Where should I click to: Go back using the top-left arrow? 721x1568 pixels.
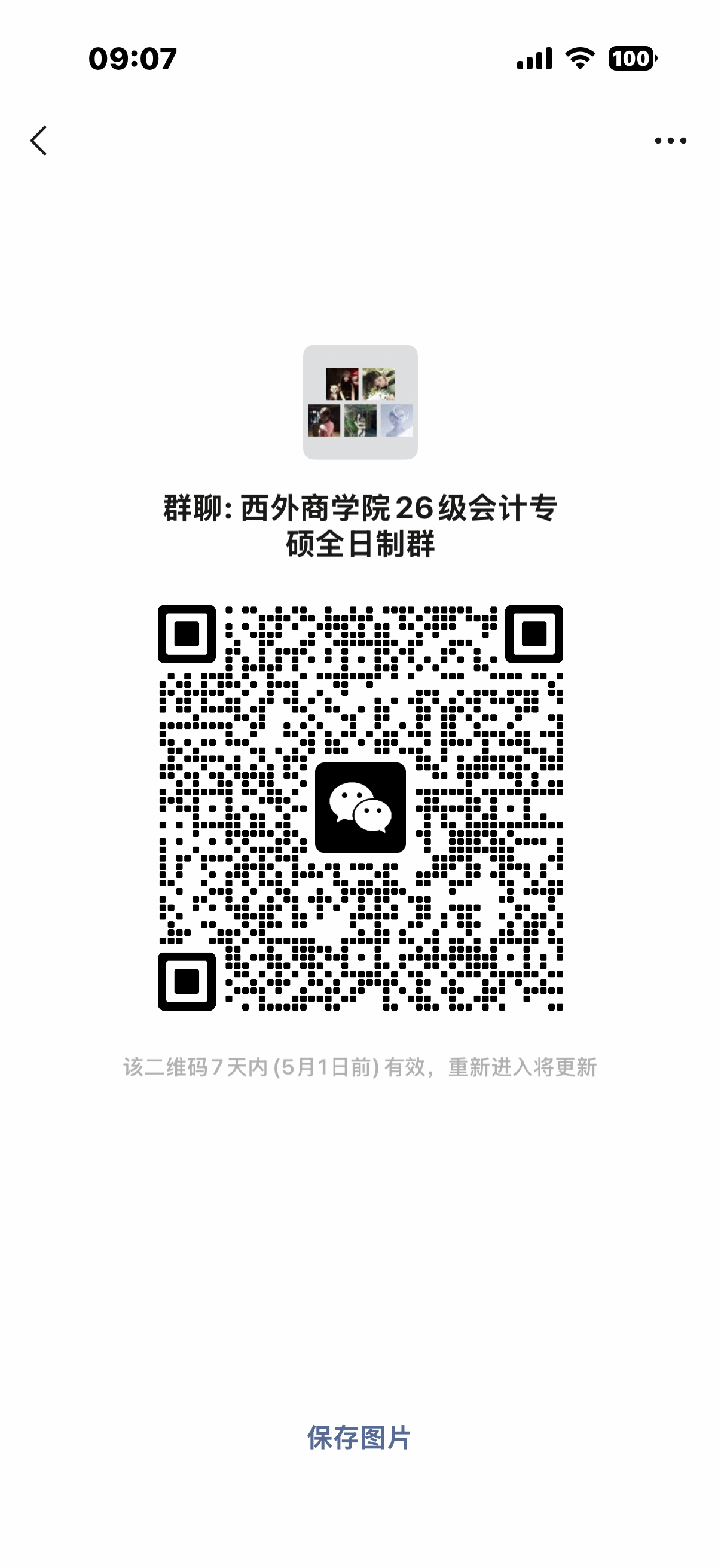39,141
